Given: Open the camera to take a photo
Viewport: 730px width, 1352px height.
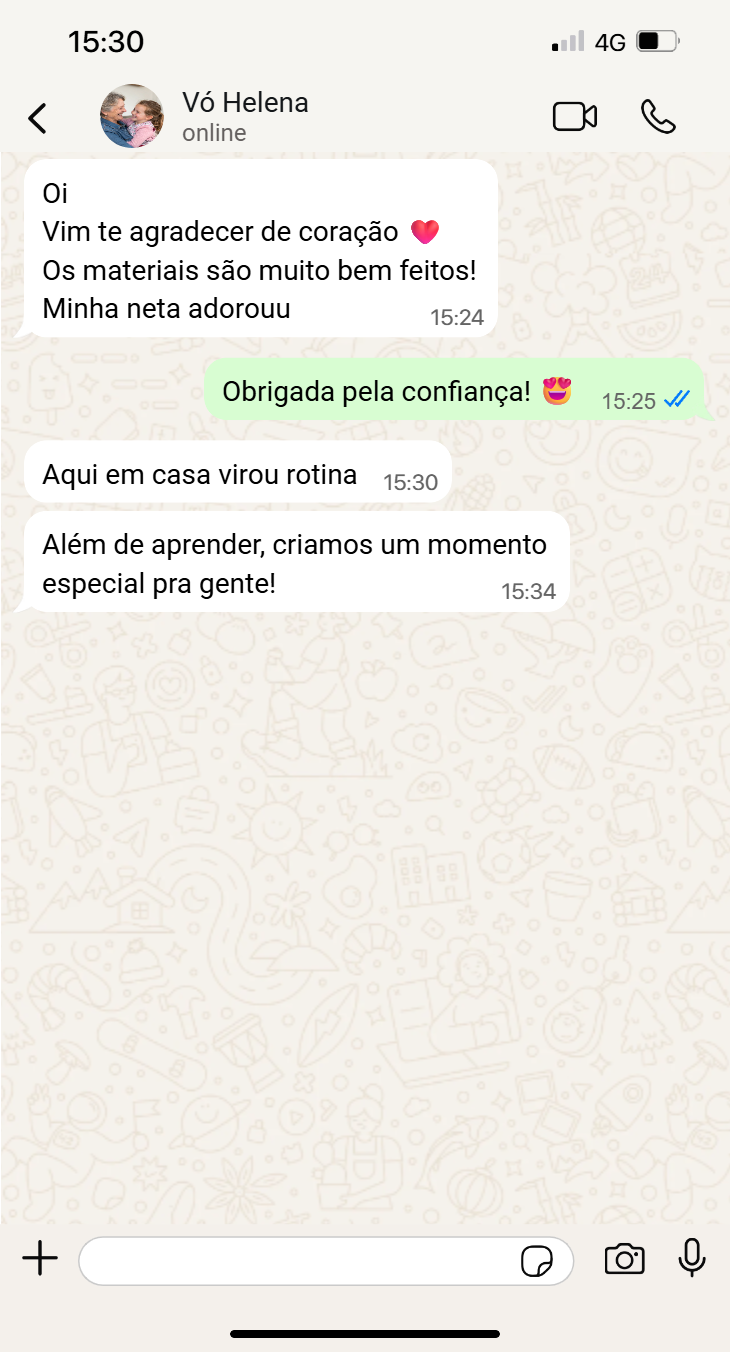Looking at the screenshot, I should (x=624, y=1259).
